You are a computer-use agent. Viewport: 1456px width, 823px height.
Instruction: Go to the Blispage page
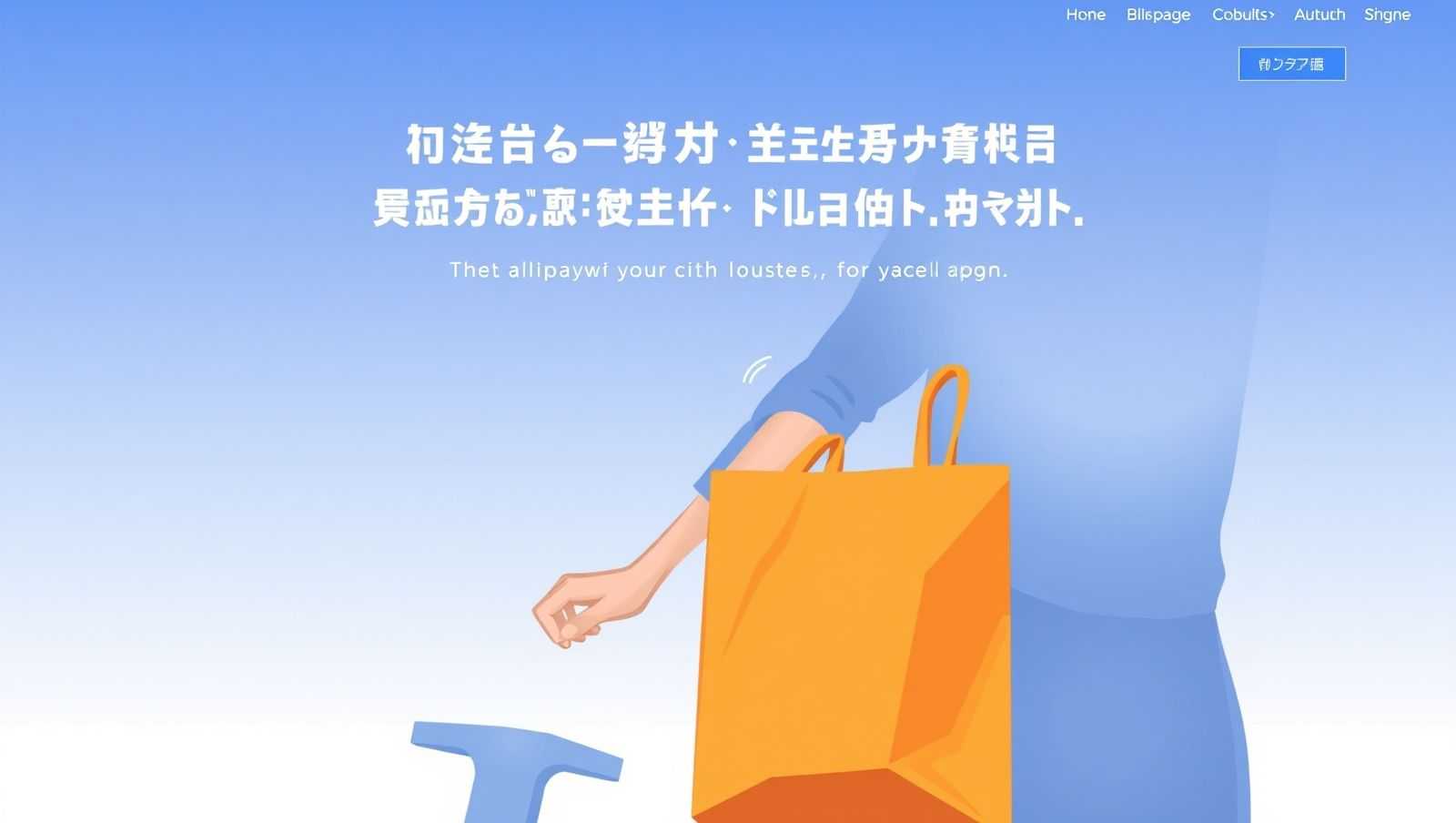1158,15
